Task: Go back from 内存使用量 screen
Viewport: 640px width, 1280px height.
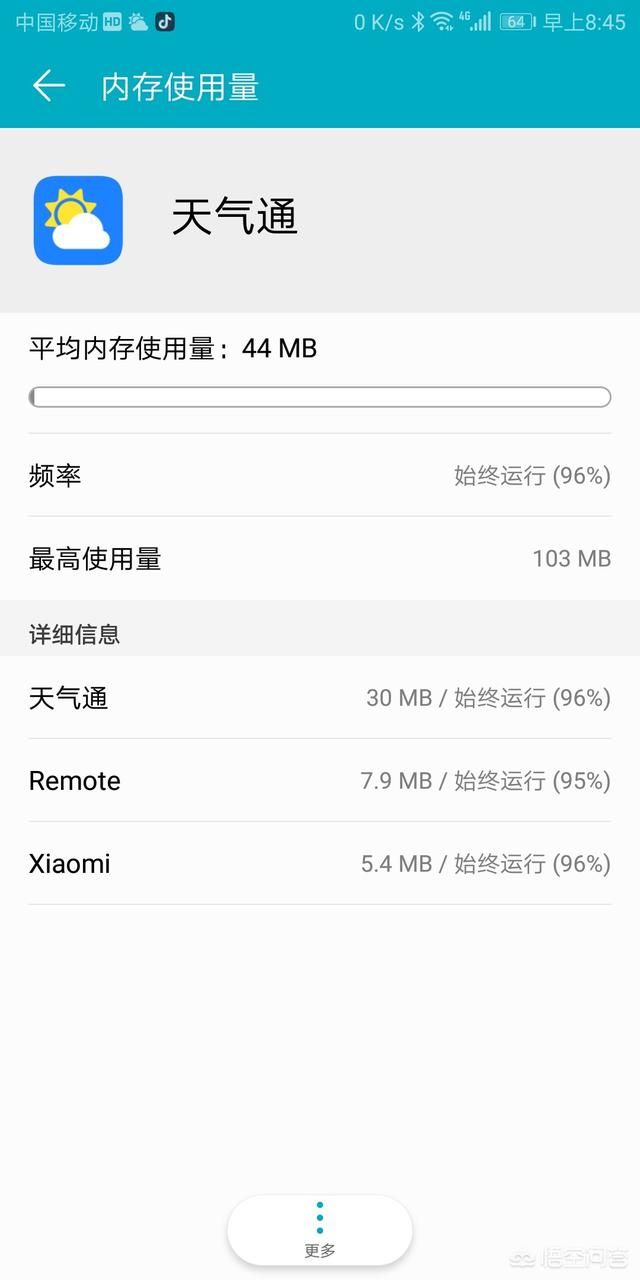Action: 48,86
